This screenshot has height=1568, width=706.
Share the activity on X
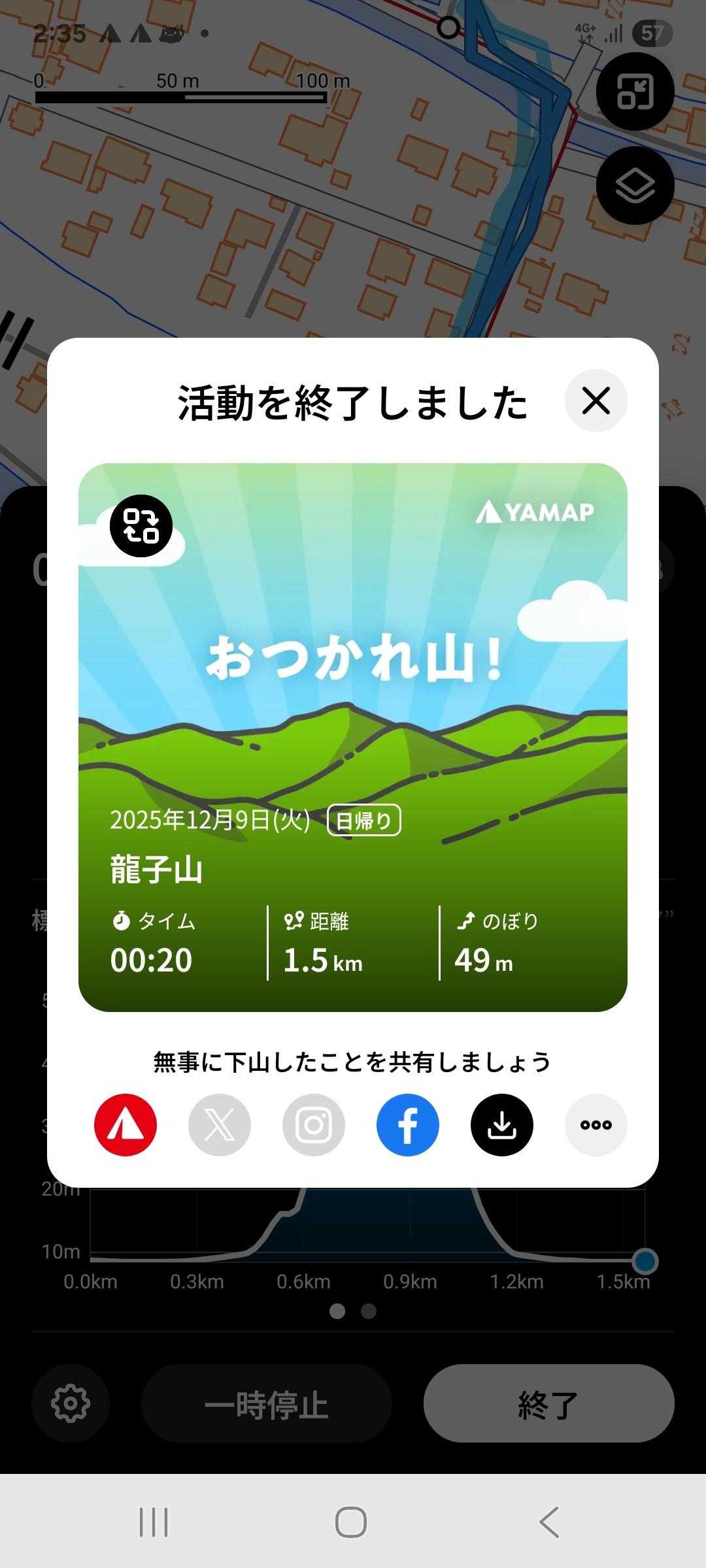click(x=220, y=1125)
